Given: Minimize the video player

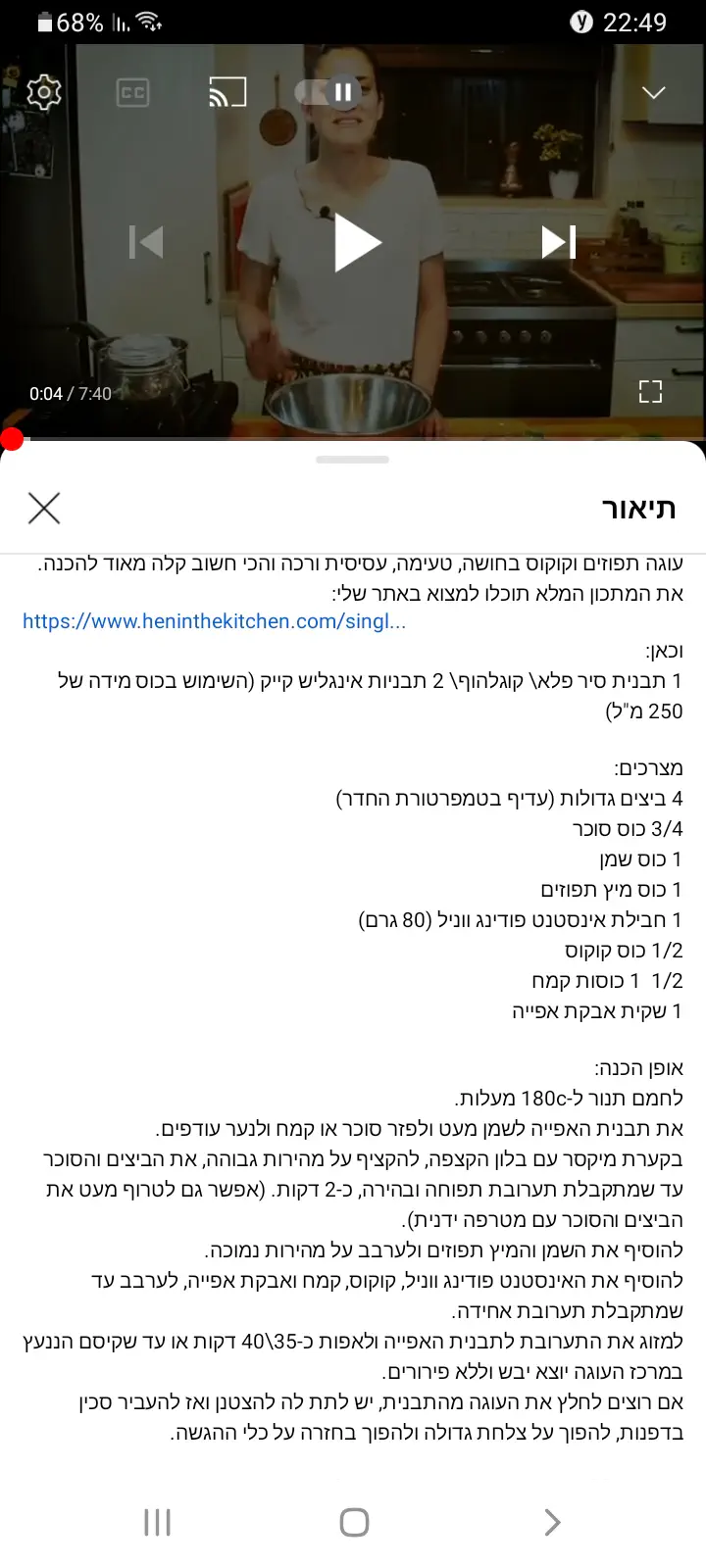Looking at the screenshot, I should (653, 93).
